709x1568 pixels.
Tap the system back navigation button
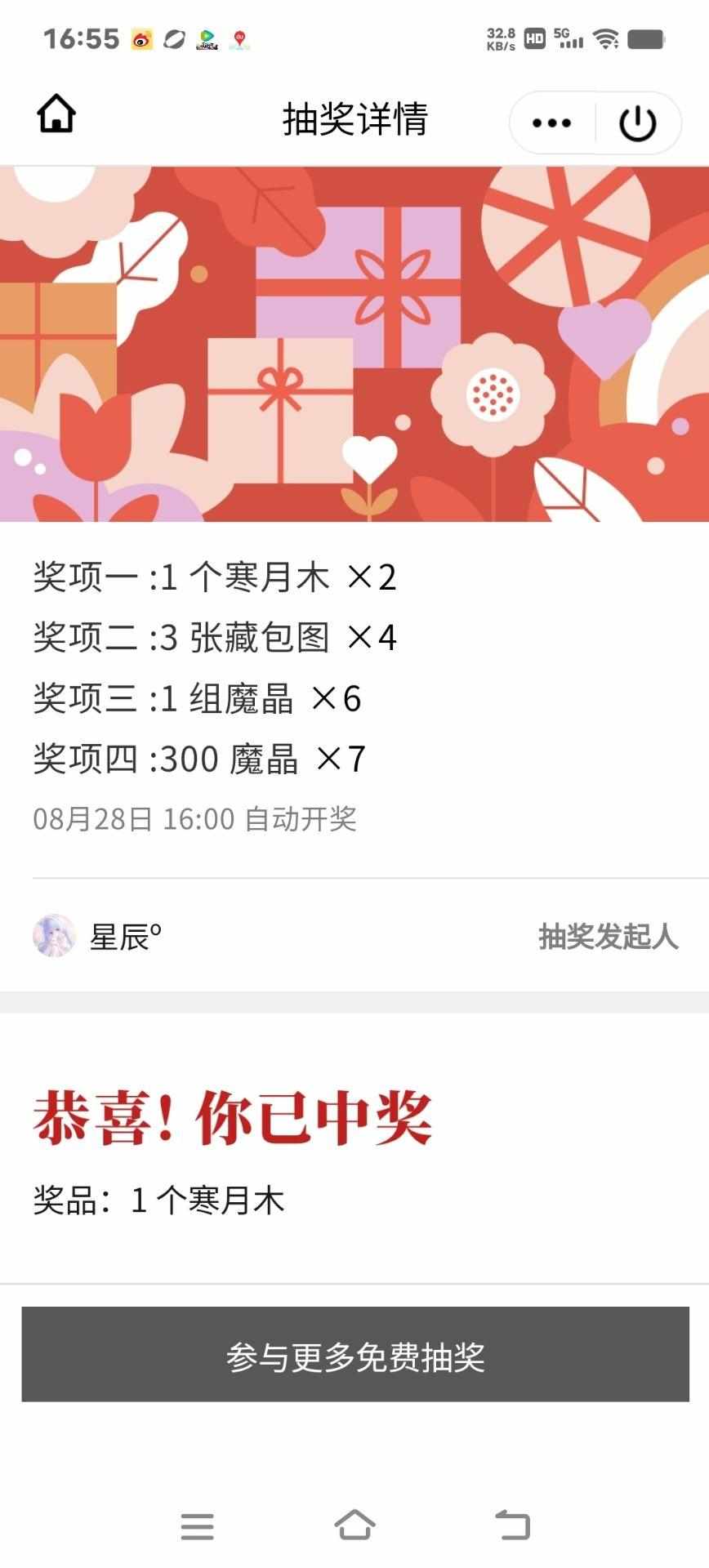pos(513,1524)
